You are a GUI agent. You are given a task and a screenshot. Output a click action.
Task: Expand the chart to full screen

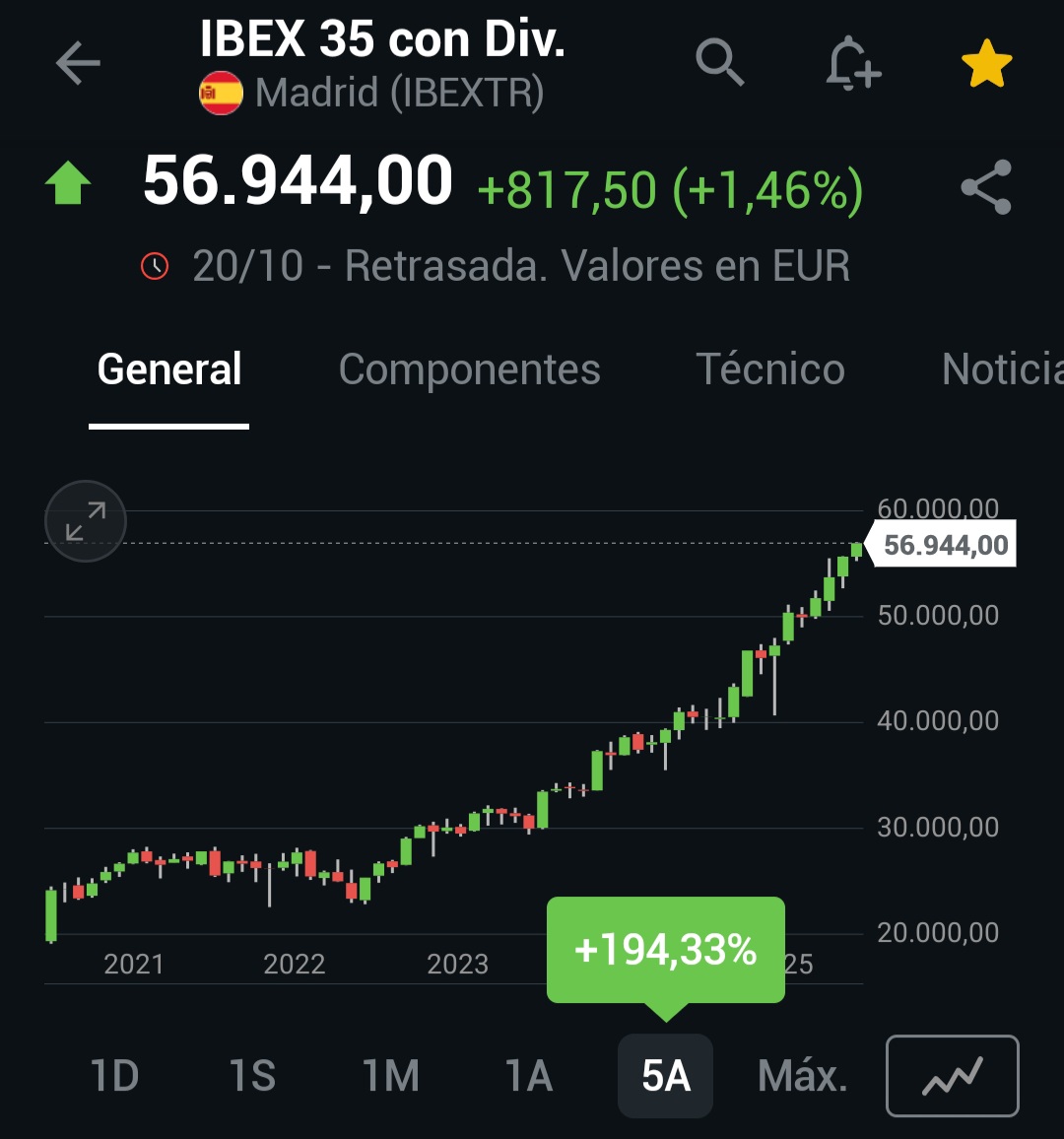(86, 521)
